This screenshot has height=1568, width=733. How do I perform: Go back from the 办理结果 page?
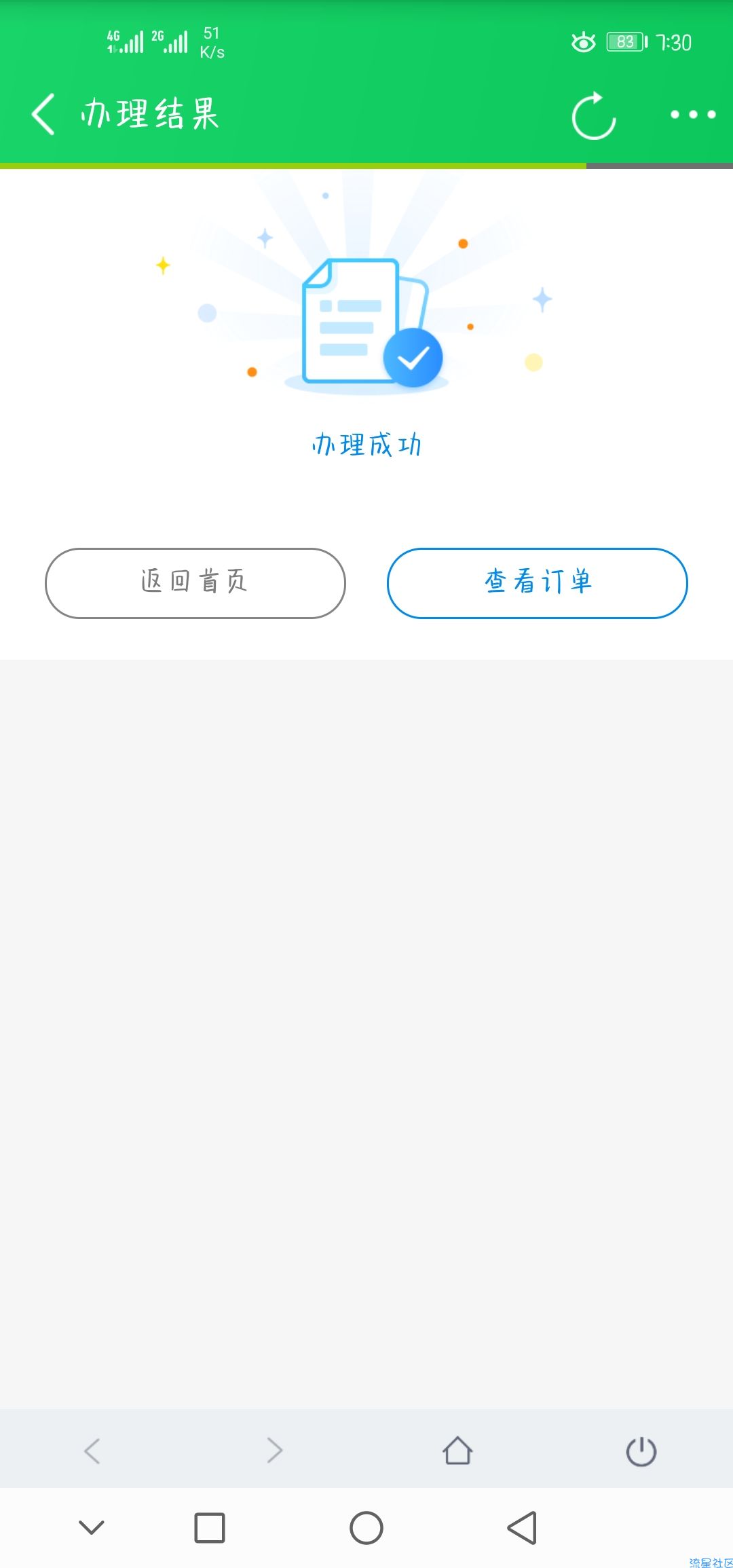coord(43,114)
